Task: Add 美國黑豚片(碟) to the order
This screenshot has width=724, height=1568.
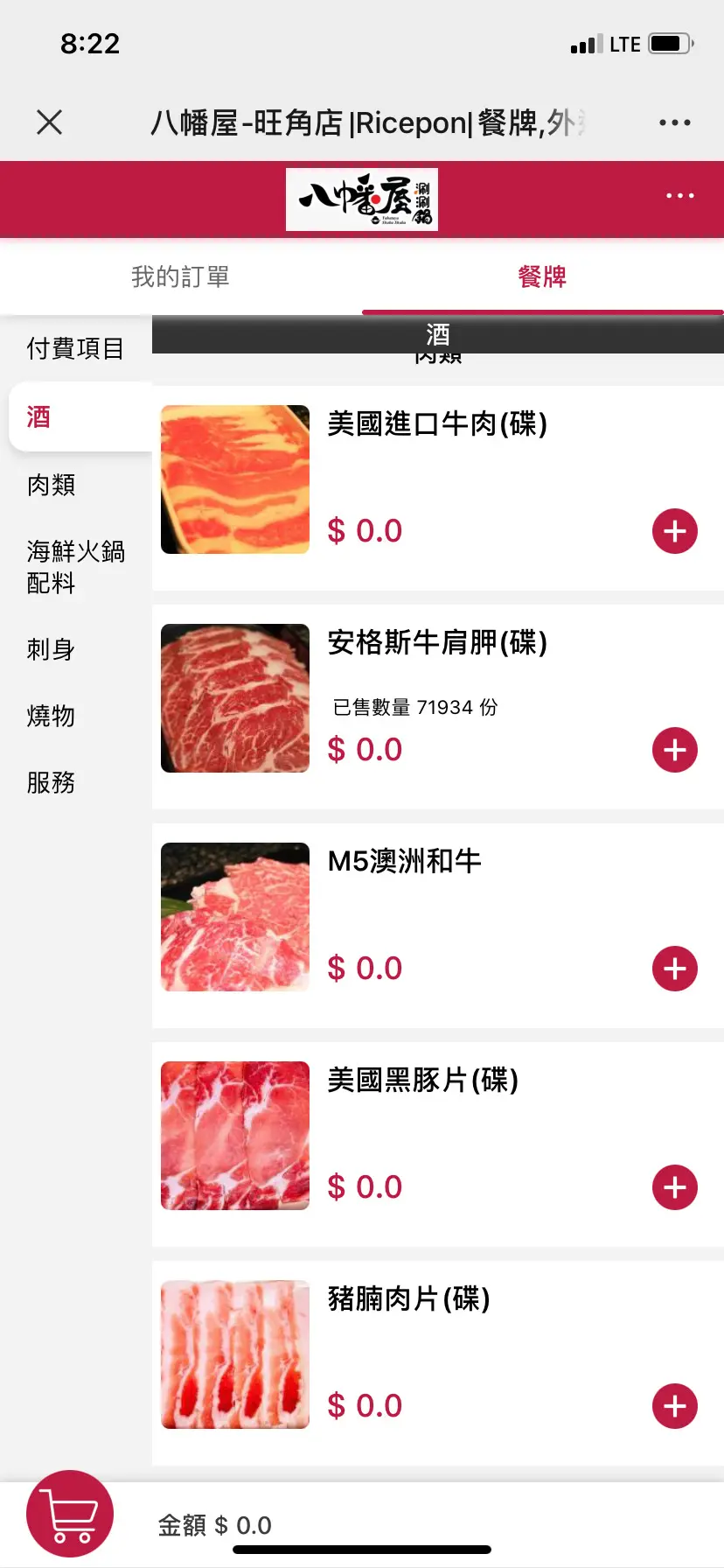Action: 674,1187
